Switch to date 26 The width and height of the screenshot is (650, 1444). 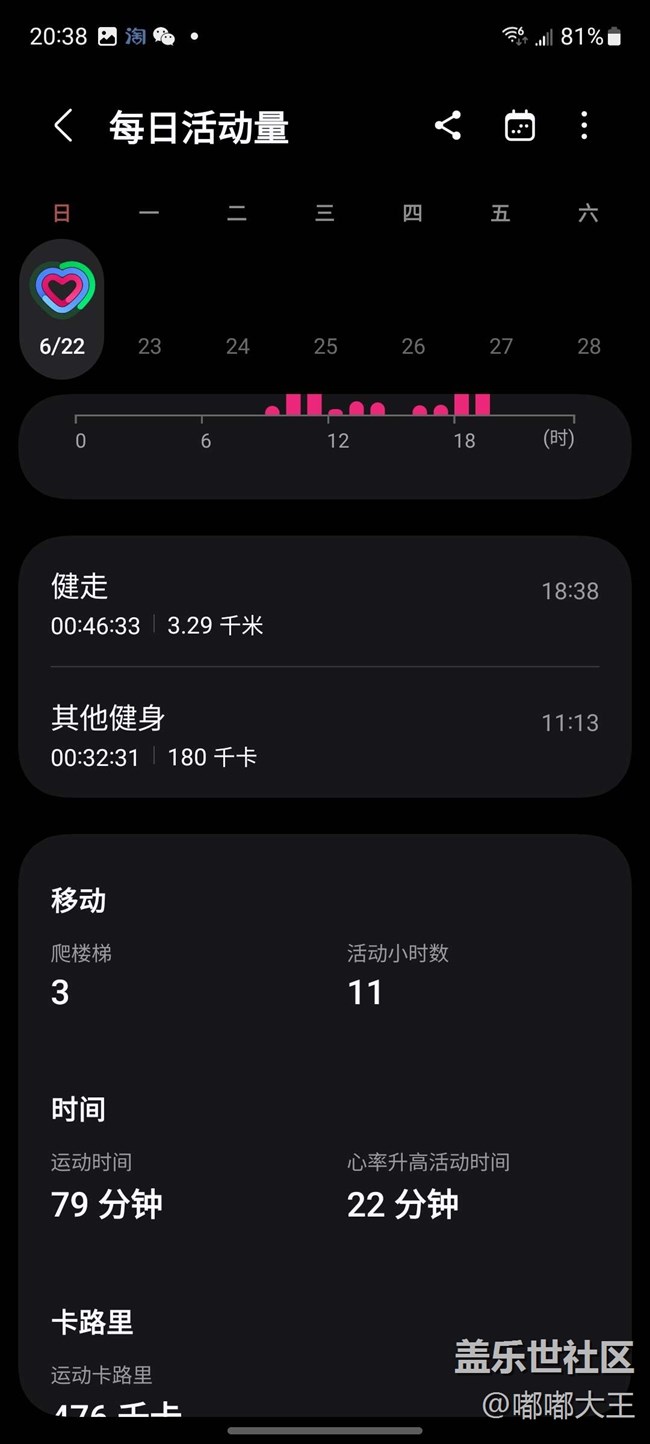(413, 346)
